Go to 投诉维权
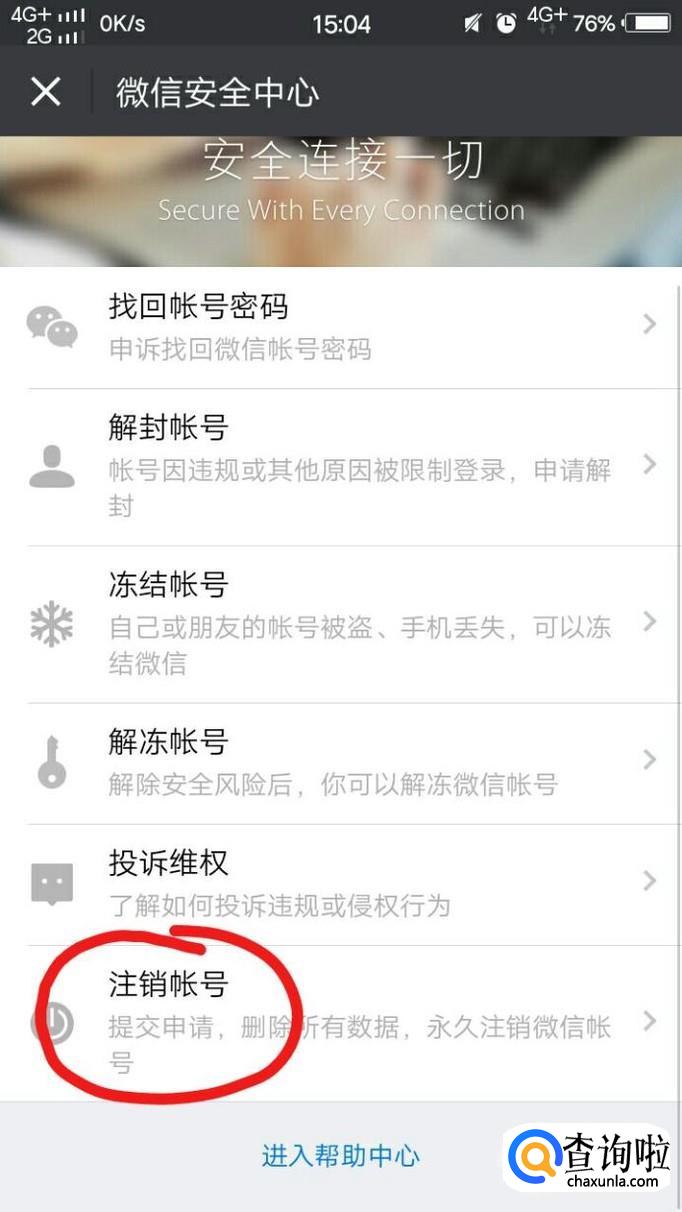The width and height of the screenshot is (682, 1212). [x=340, y=883]
